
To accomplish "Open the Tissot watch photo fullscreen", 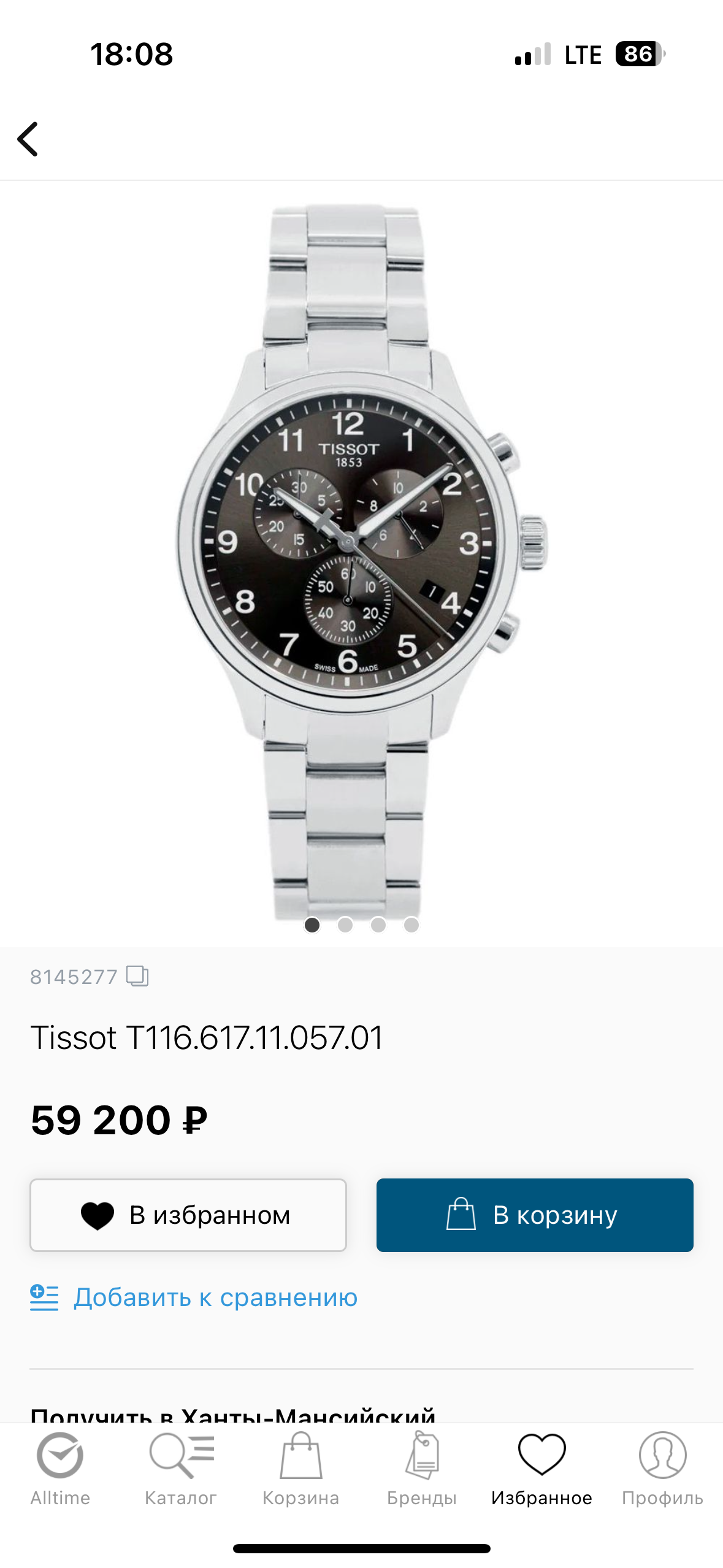I will pyautogui.click(x=361, y=552).
